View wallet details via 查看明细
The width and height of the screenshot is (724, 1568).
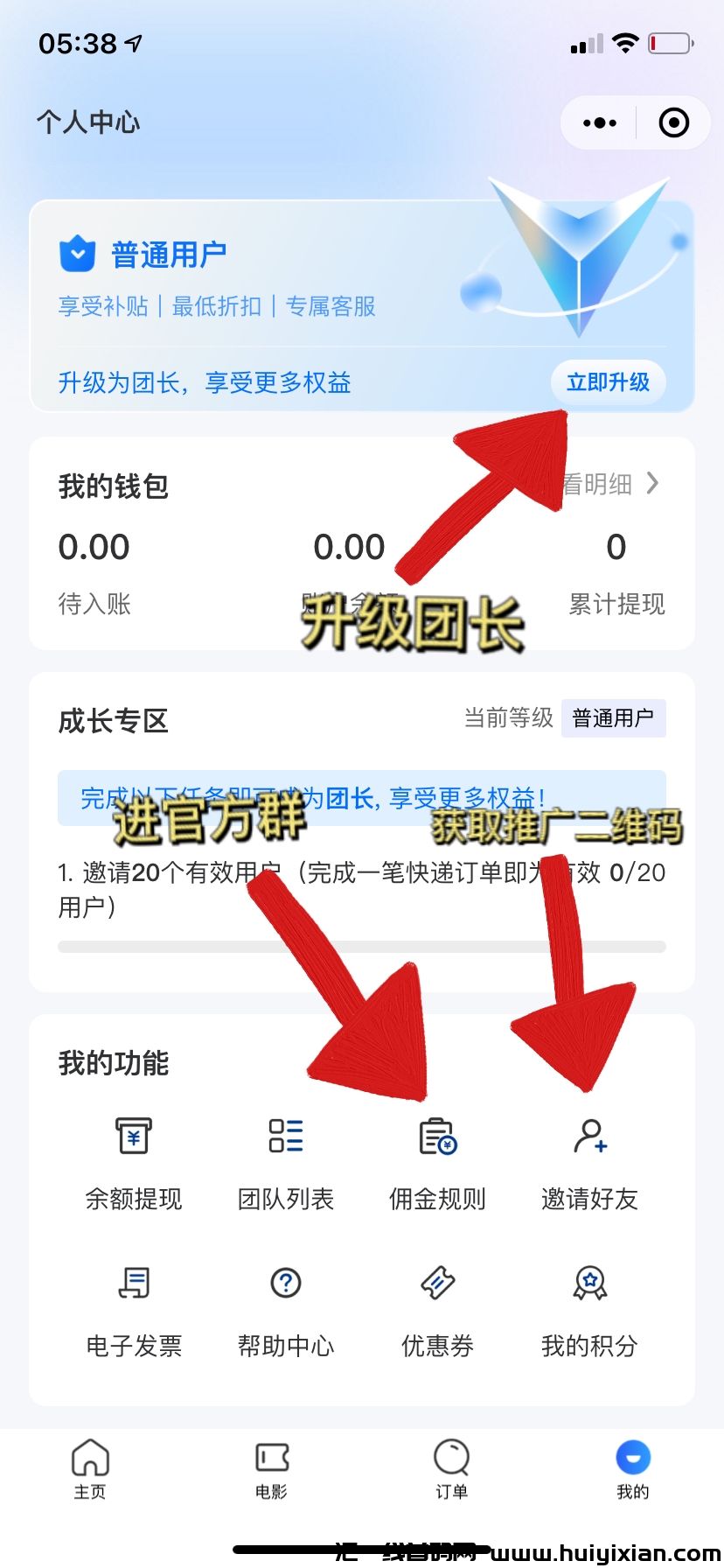coord(612,484)
